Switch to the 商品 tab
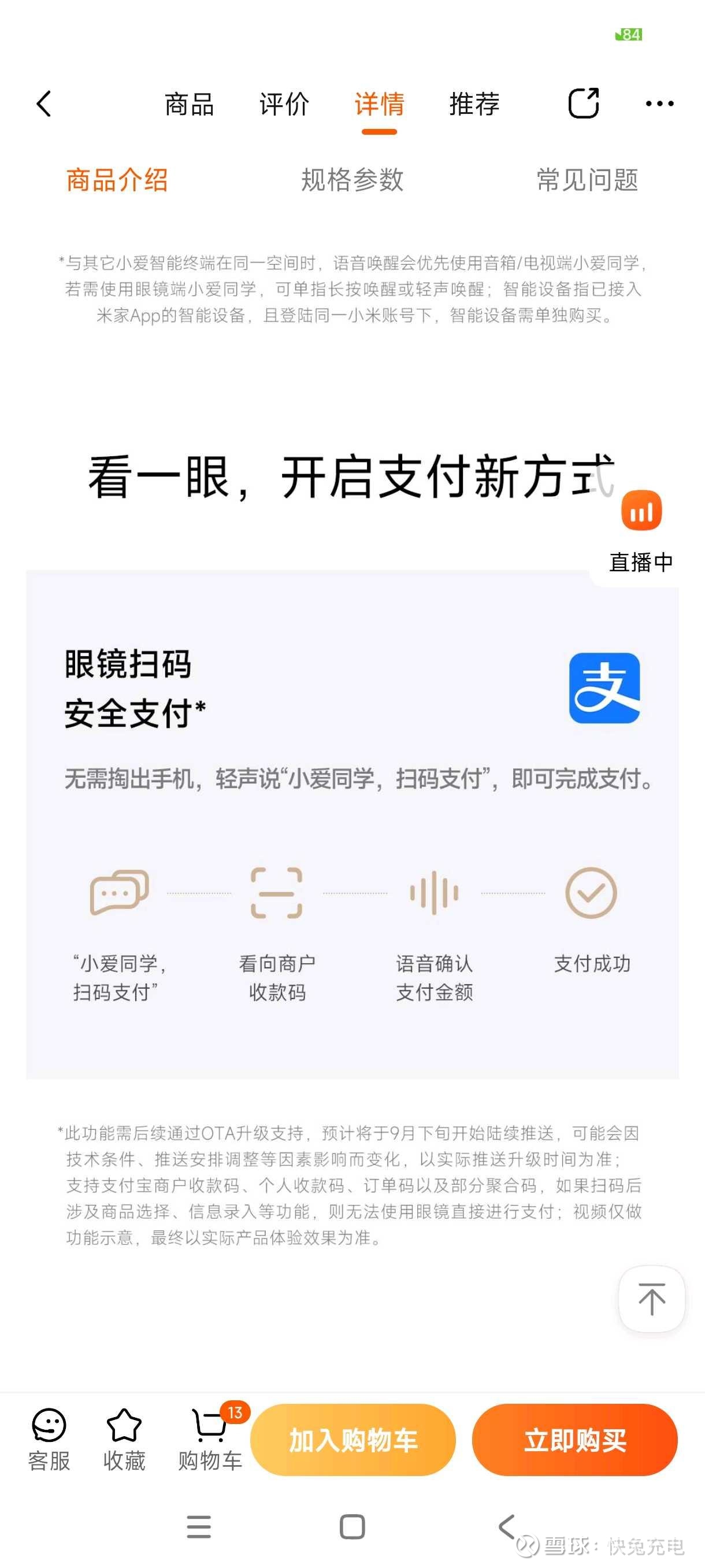Viewport: 705px width, 1568px height. [189, 104]
